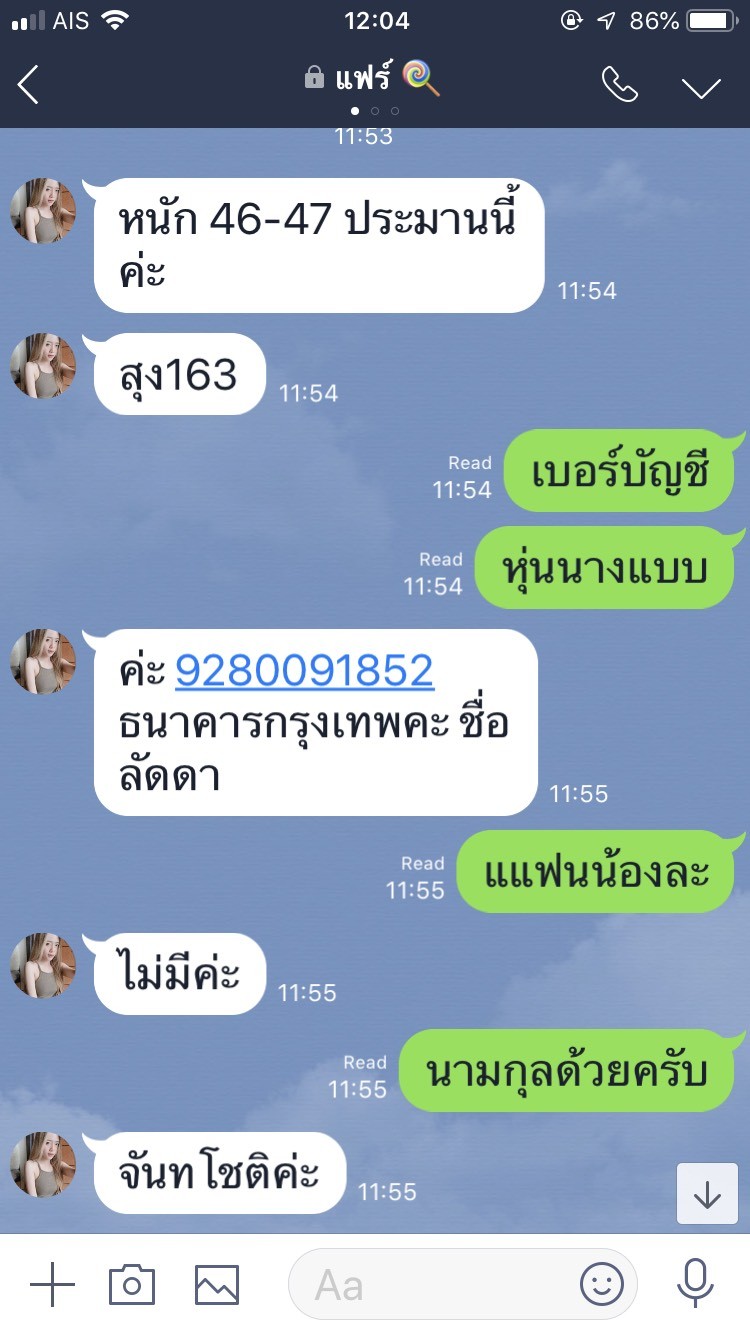Go back to the chat list
750x1334 pixels.
point(28,84)
